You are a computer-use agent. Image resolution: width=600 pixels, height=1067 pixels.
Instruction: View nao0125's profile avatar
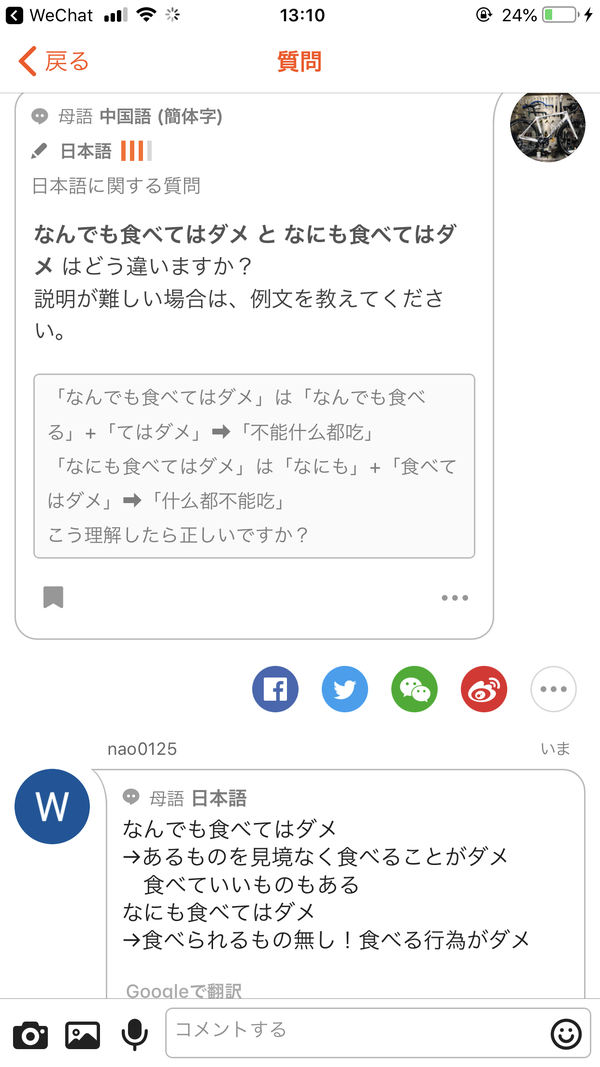click(52, 807)
